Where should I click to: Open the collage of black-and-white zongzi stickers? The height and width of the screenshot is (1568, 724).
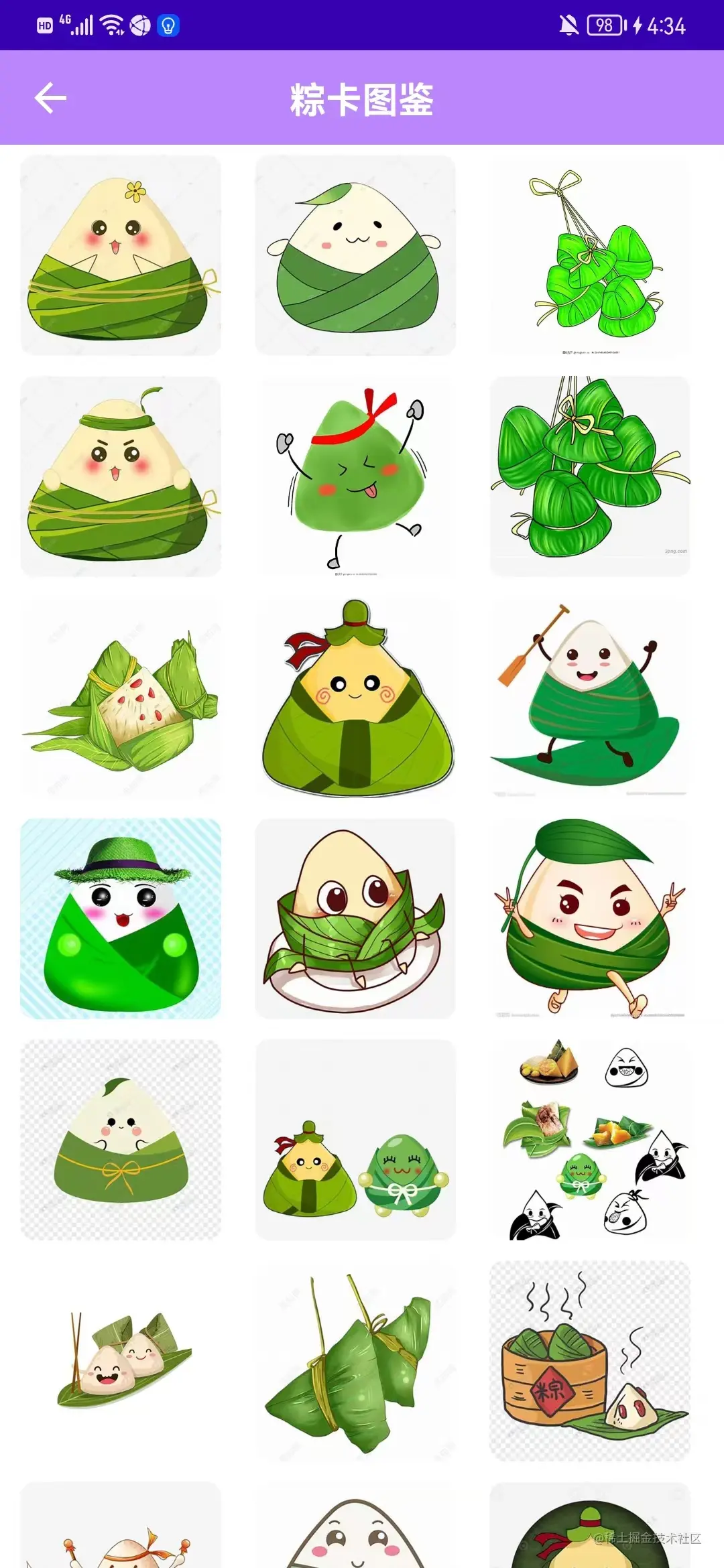coord(590,1140)
